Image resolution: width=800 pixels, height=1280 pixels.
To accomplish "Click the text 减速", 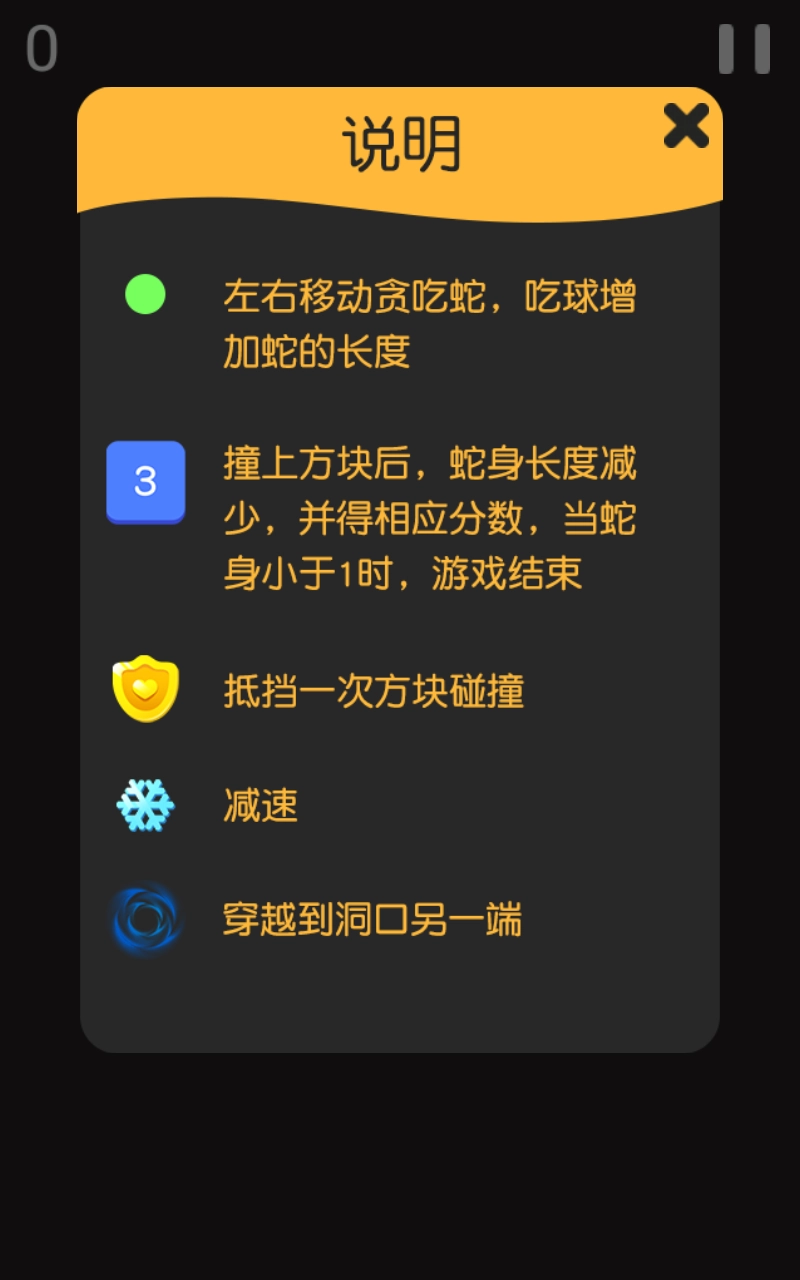I will pos(258,805).
